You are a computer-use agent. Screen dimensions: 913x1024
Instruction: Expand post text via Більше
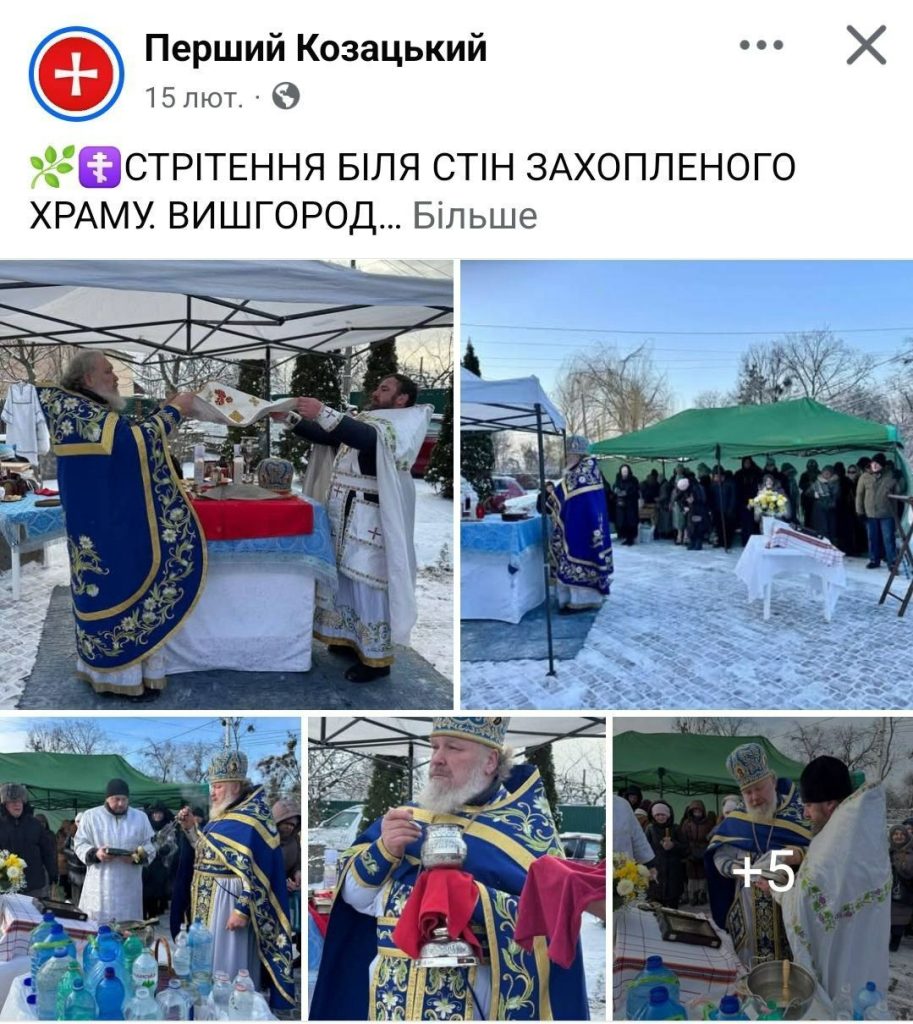(x=475, y=215)
